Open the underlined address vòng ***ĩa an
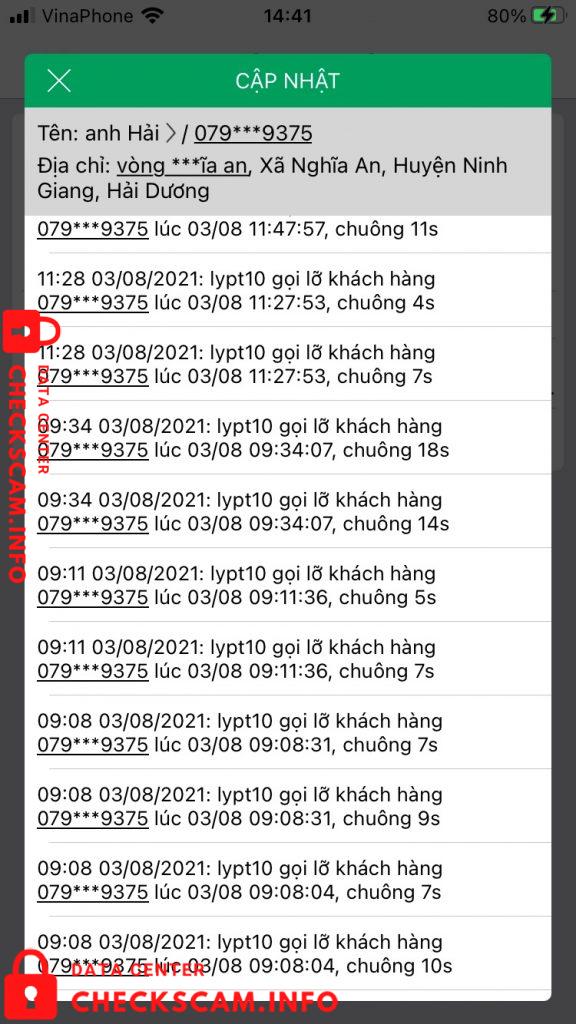576x1024 pixels. click(182, 166)
